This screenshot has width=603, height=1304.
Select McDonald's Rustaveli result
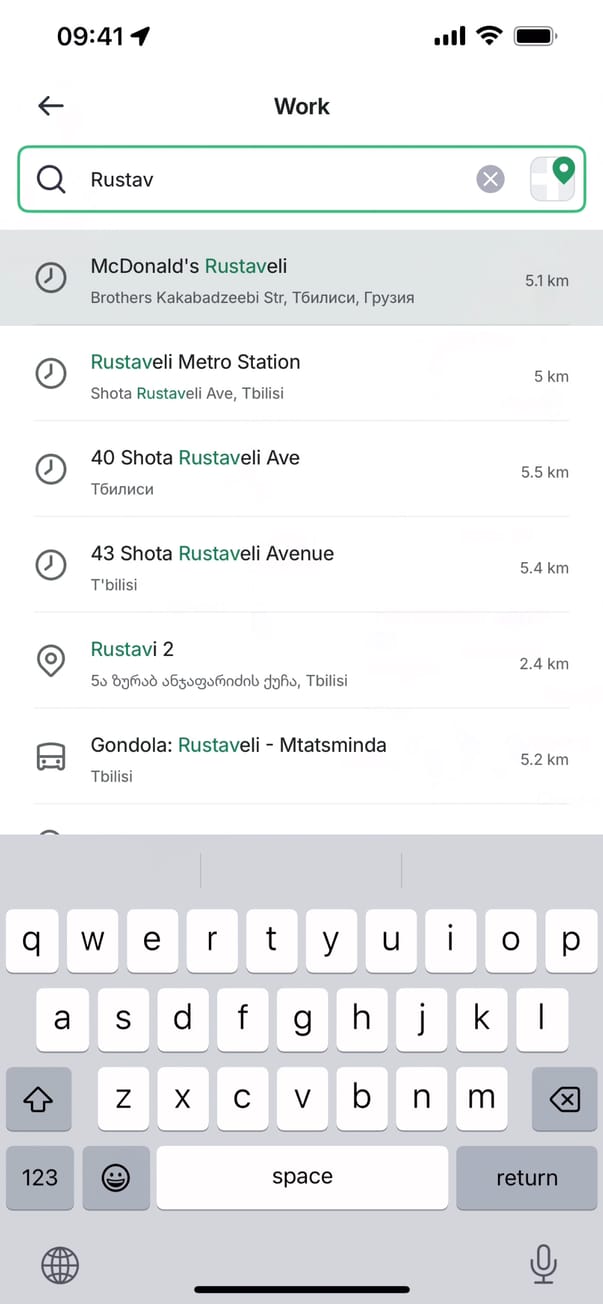300,278
